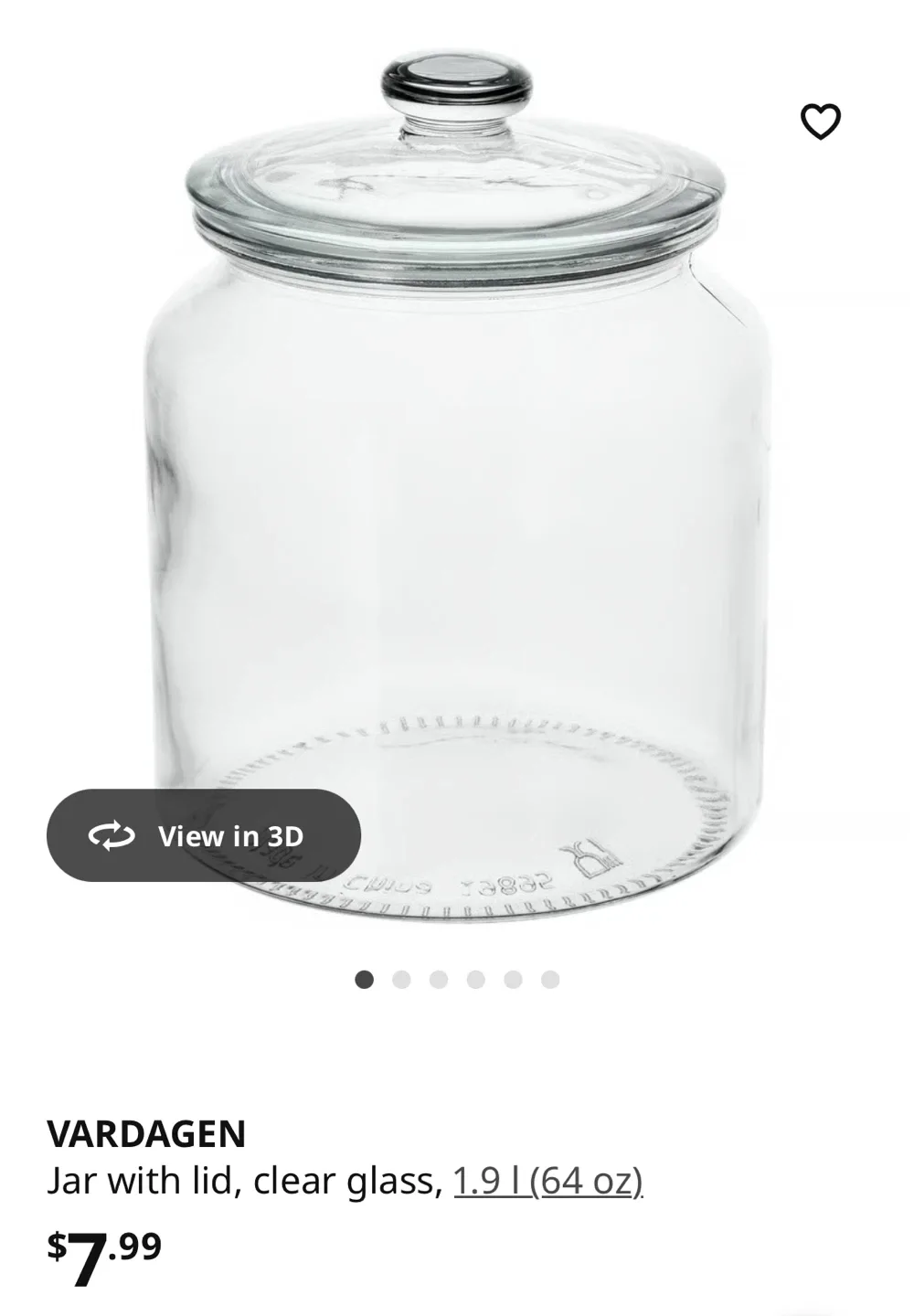This screenshot has width=914, height=1316.
Task: Advance the image carousel using a pagination dot
Action: pyautogui.click(x=402, y=978)
